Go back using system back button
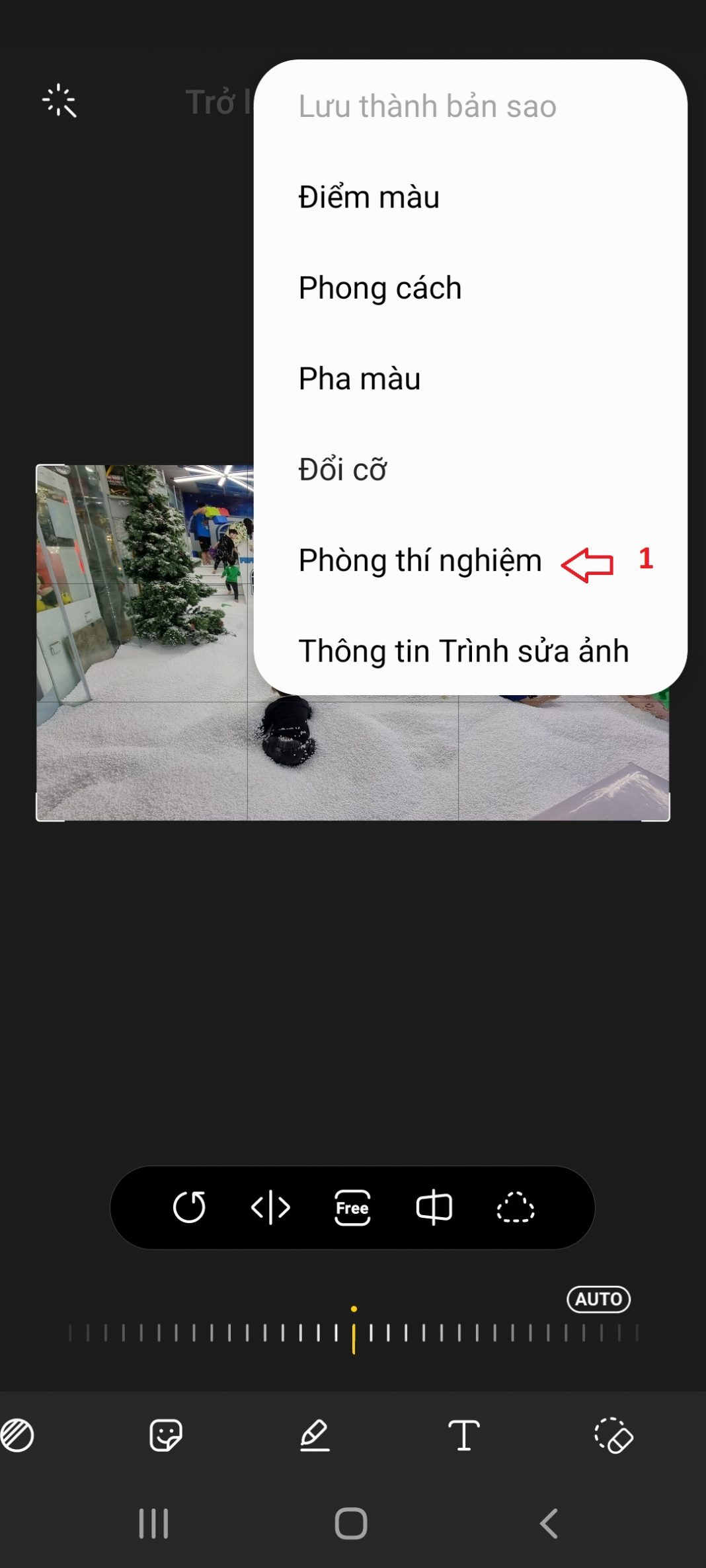The height and width of the screenshot is (1568, 706). pos(549,1524)
